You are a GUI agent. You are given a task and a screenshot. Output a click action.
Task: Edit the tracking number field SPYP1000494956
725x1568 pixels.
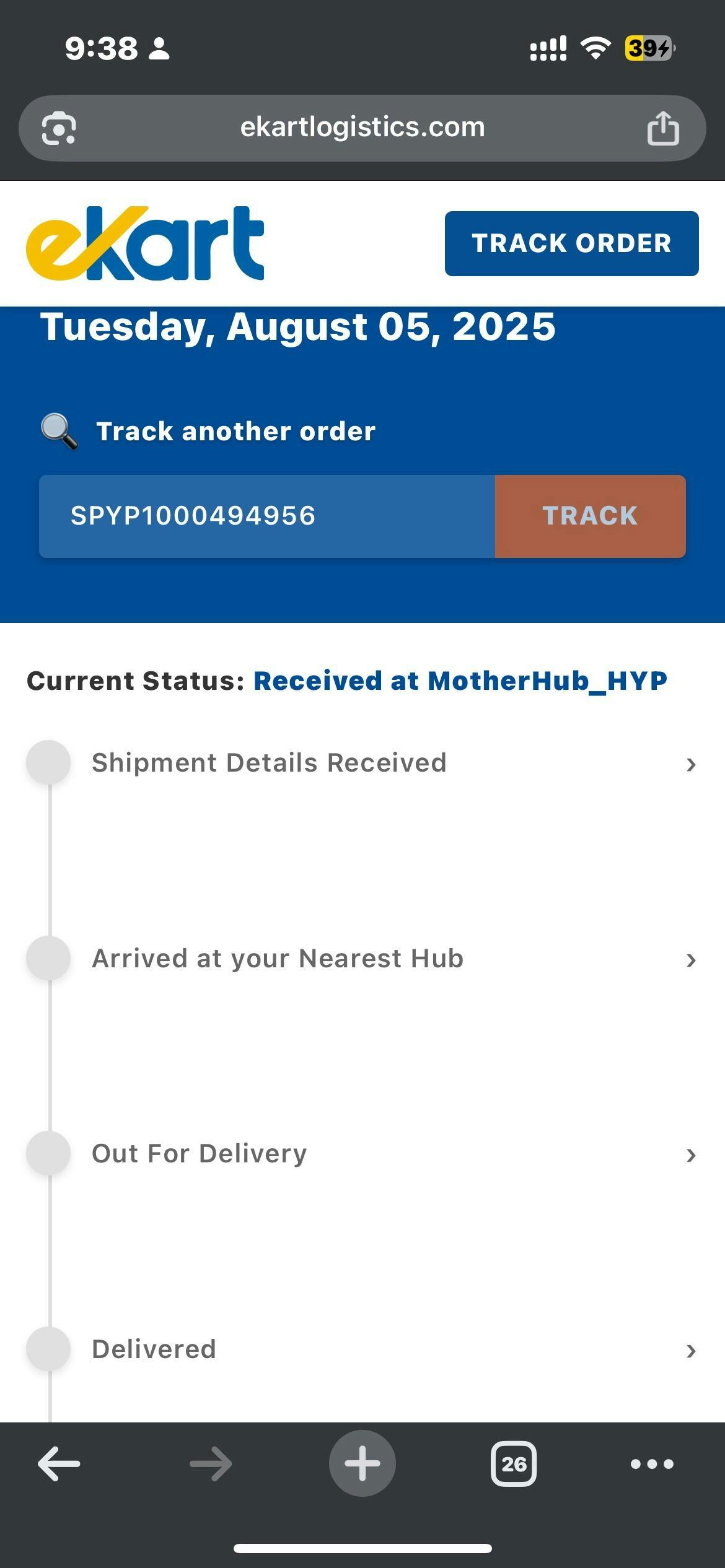pos(267,516)
